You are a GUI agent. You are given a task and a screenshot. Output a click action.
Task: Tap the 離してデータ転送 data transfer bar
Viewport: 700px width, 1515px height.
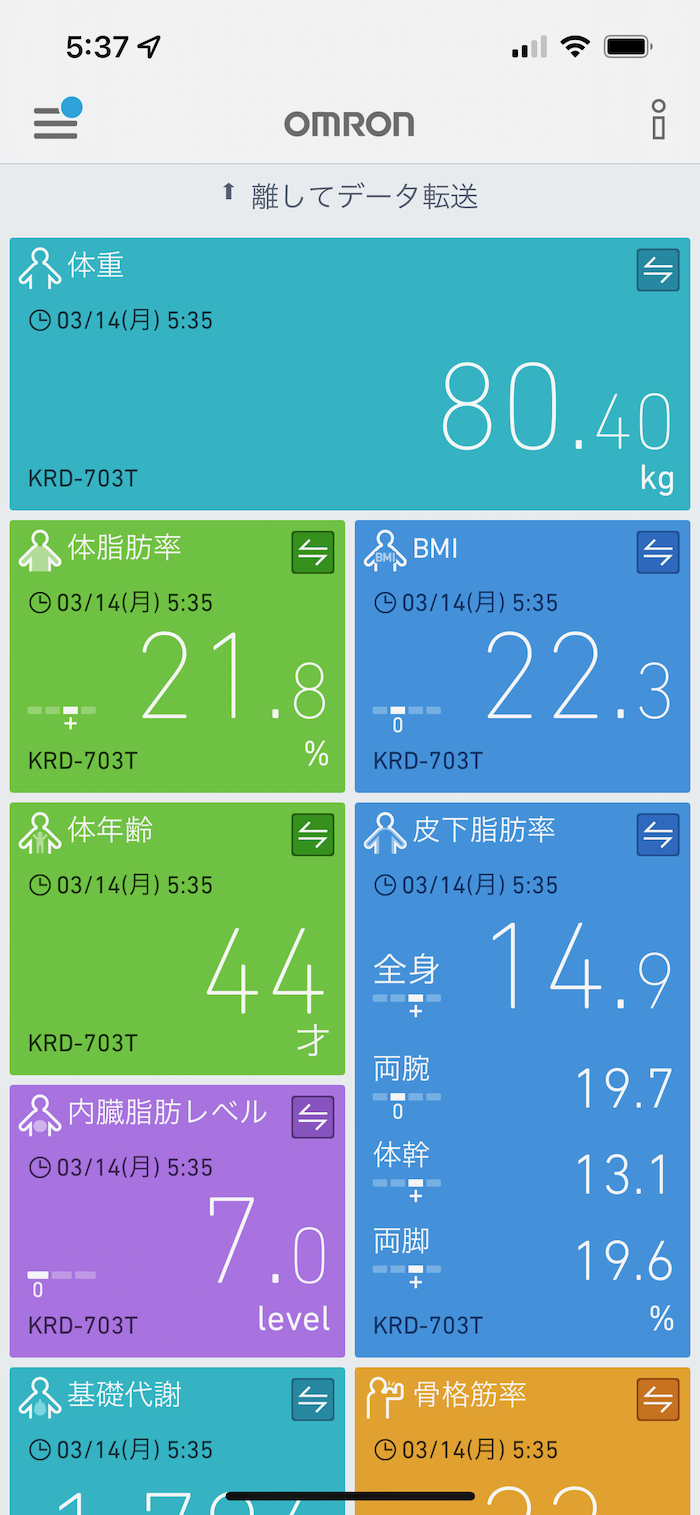point(350,196)
